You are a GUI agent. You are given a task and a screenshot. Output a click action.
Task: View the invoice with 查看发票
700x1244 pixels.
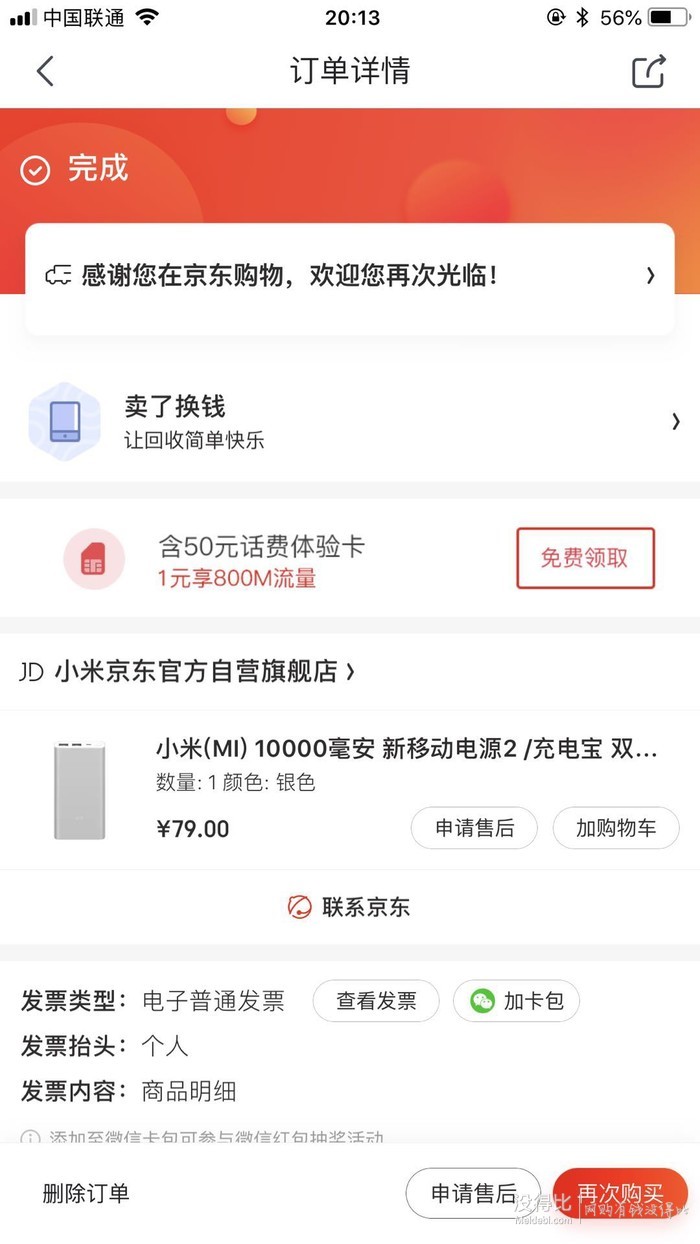point(376,1001)
